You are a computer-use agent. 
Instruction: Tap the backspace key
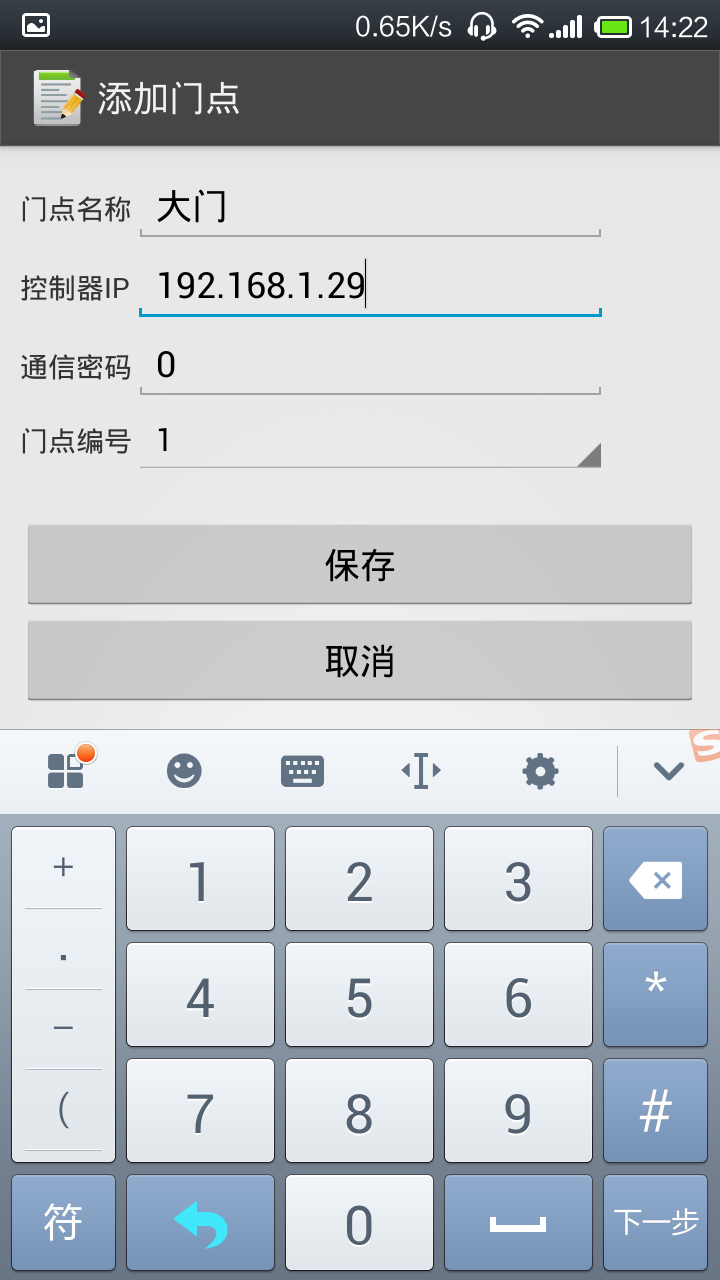[656, 880]
